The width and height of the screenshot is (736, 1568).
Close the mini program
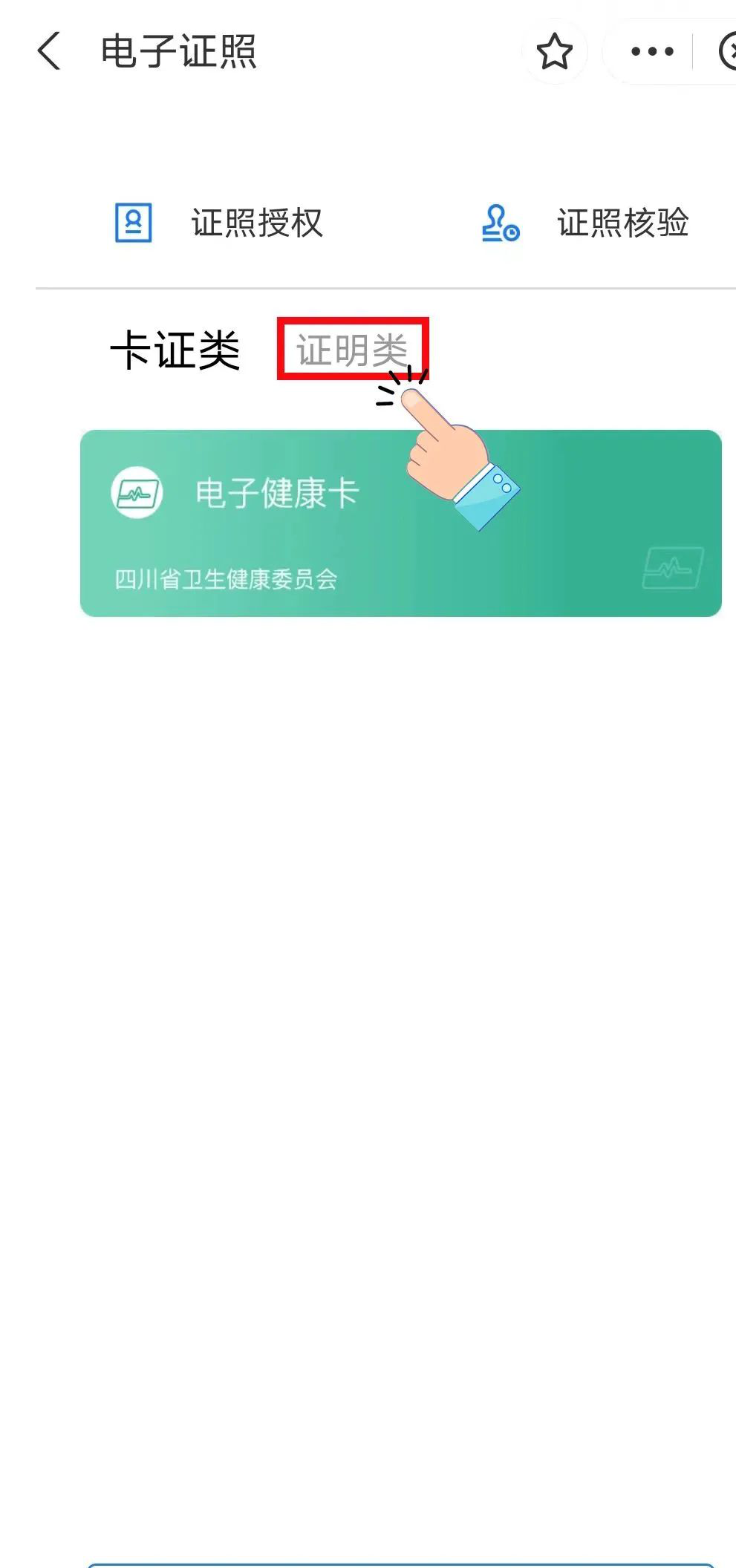pos(727,52)
